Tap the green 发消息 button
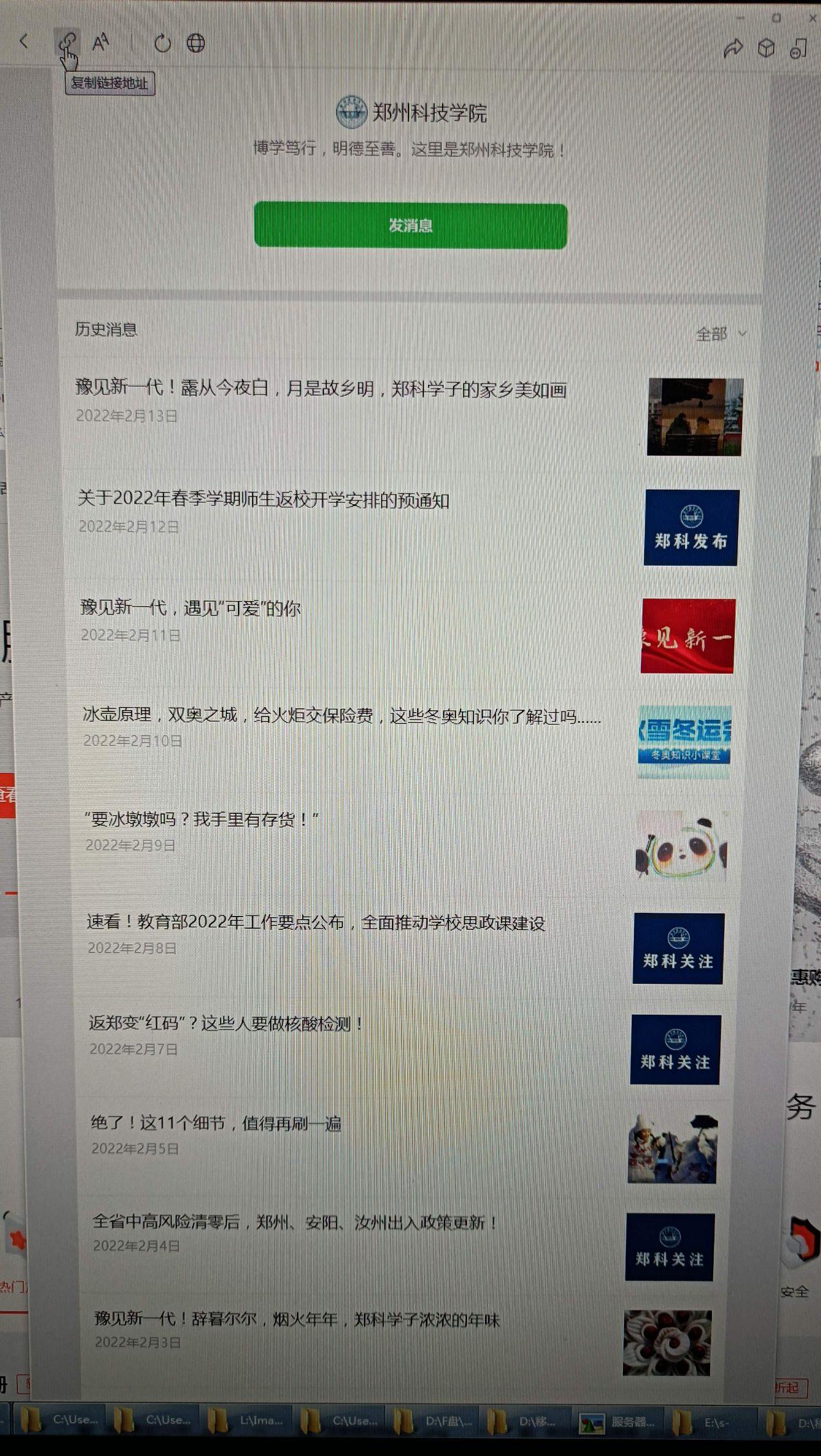The height and width of the screenshot is (1456, 821). (410, 225)
